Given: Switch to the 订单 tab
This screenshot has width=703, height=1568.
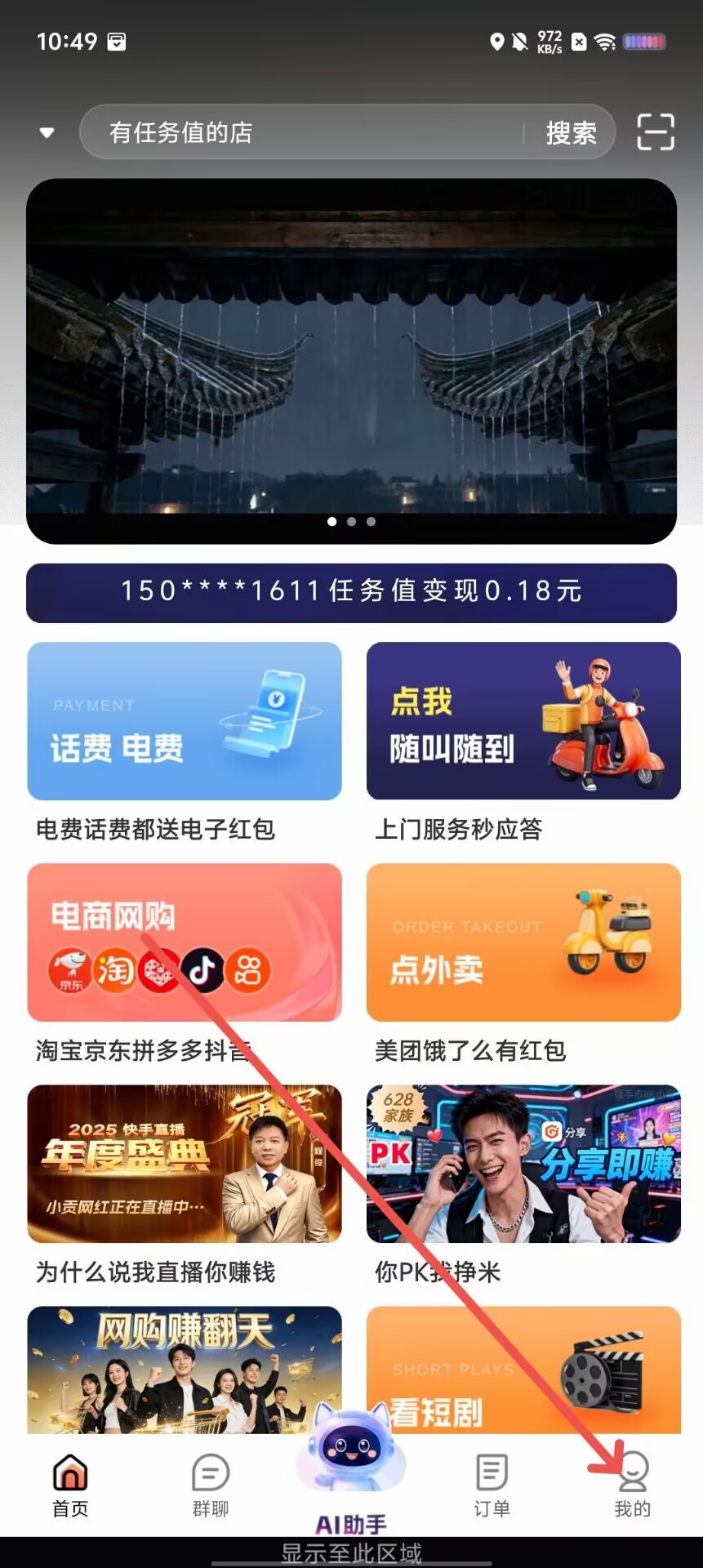Looking at the screenshot, I should click(492, 1486).
